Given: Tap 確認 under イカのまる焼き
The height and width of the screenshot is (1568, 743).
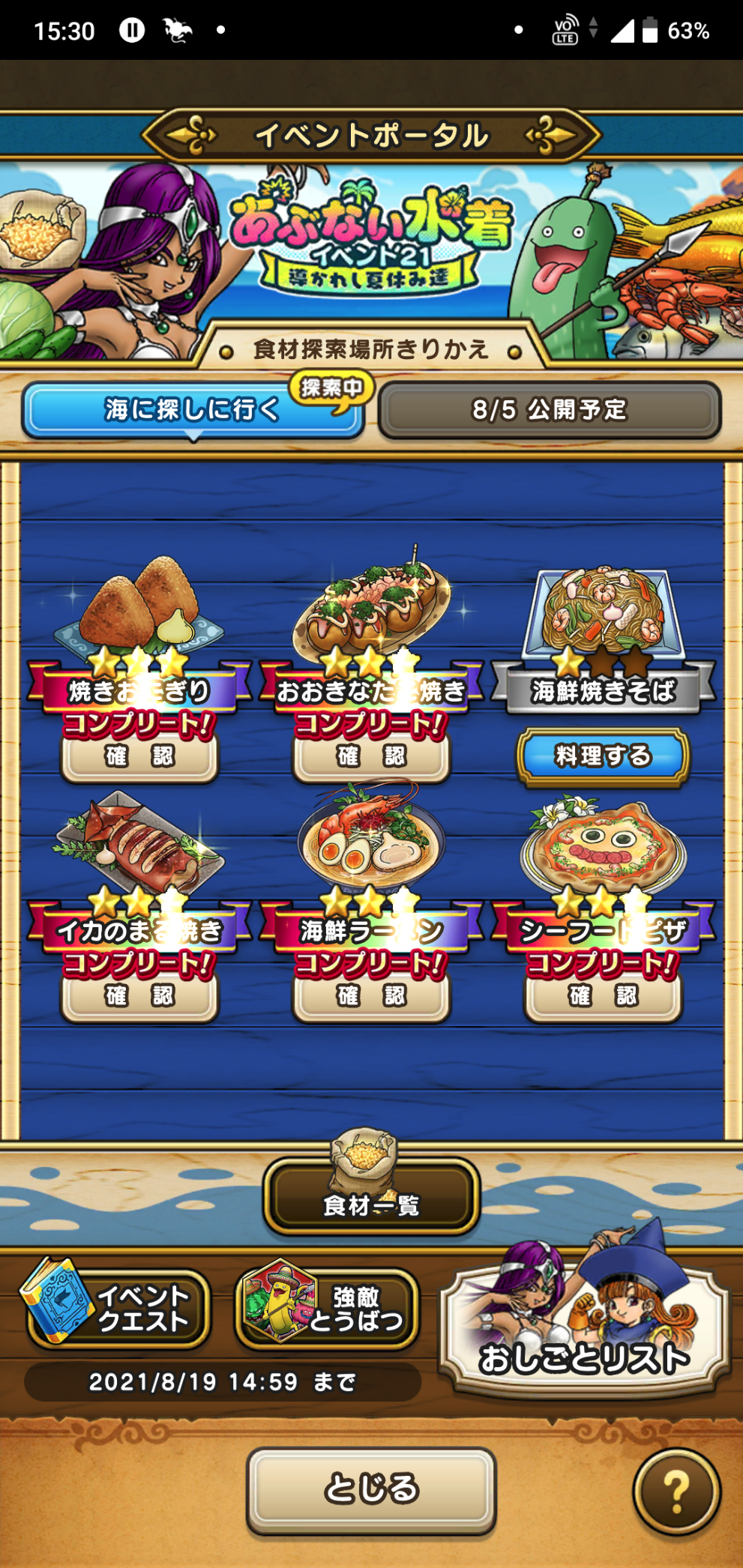Looking at the screenshot, I should [x=139, y=996].
